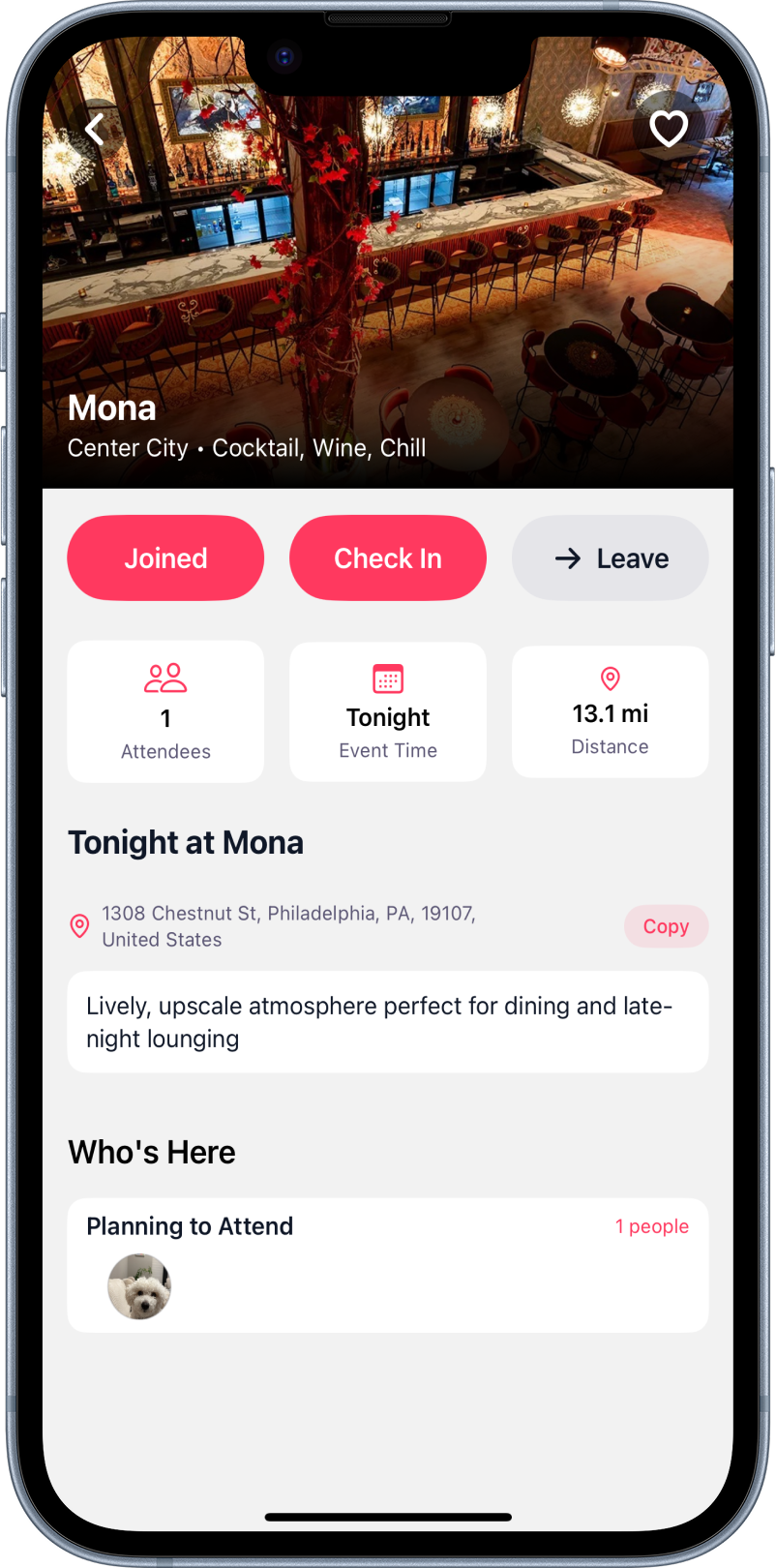776x1568 pixels.
Task: Favorite Mona with the heart icon
Action: 668,129
